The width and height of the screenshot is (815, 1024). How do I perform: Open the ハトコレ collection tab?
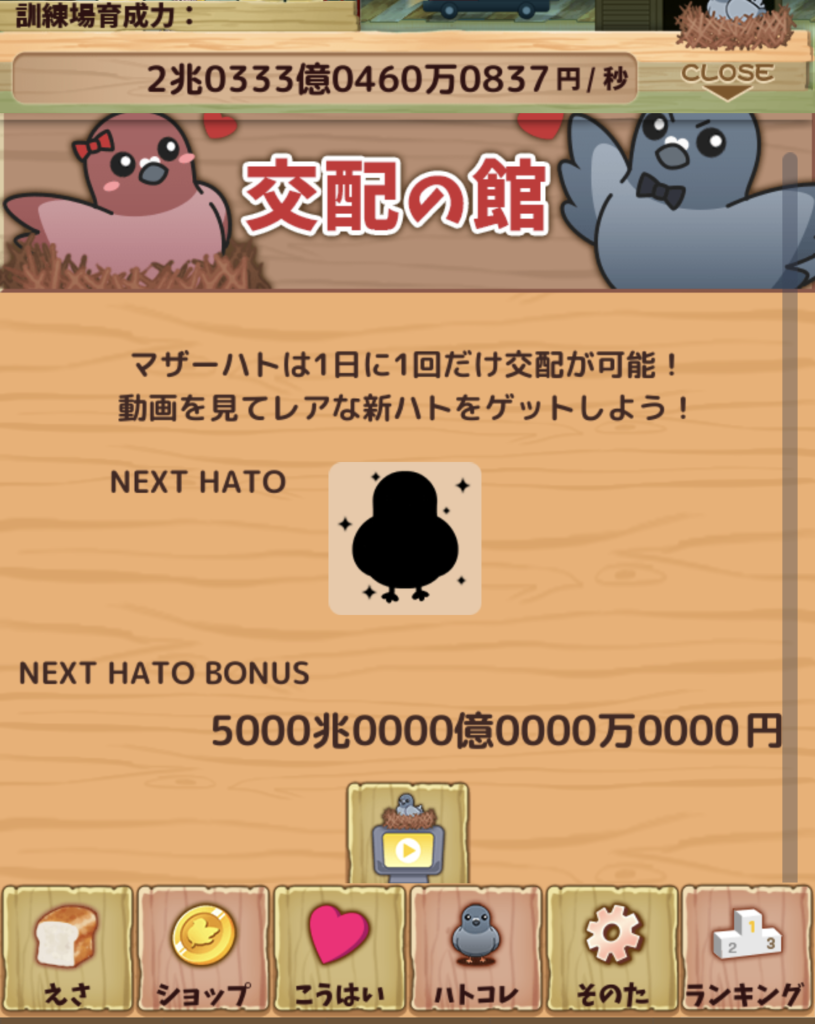(x=475, y=948)
